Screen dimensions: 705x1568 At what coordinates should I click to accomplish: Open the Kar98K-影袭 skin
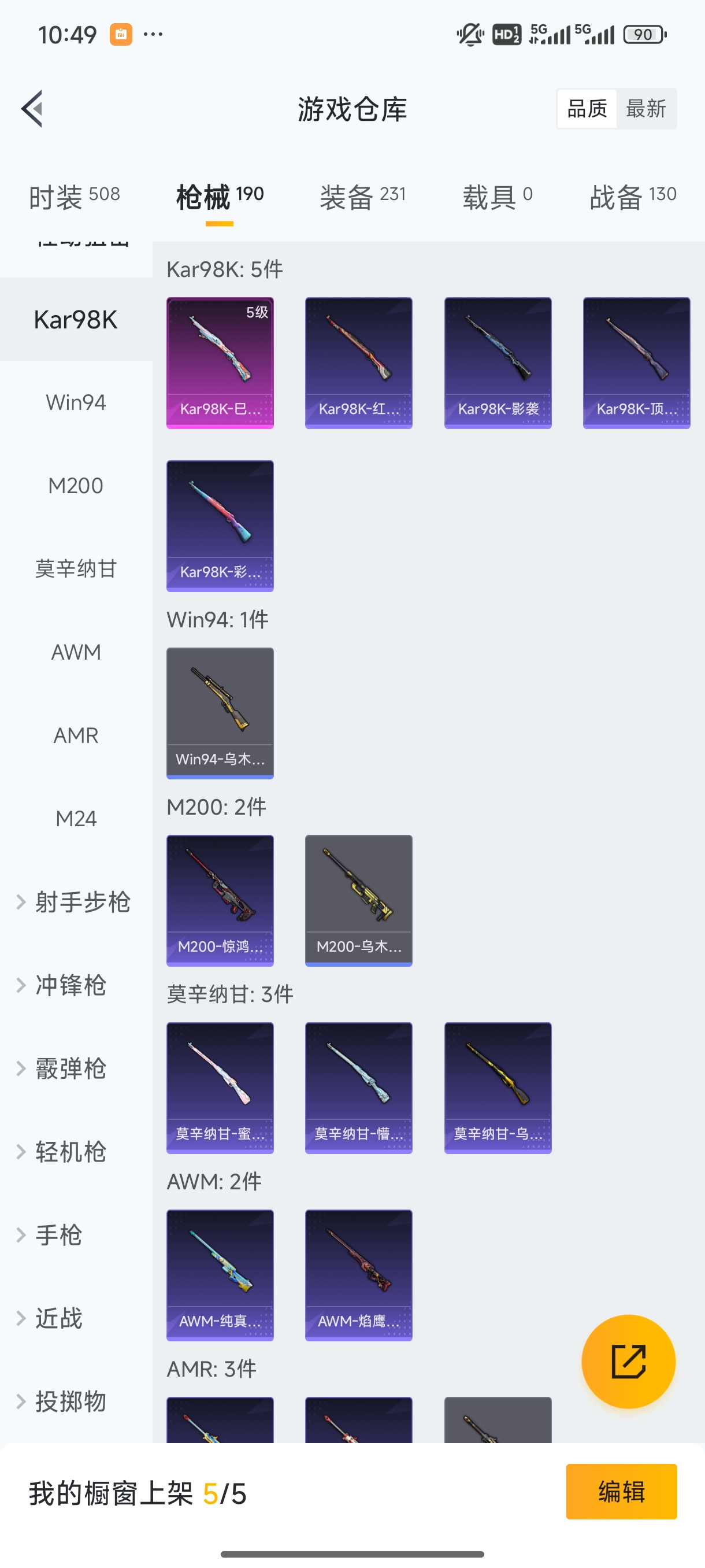tap(498, 361)
